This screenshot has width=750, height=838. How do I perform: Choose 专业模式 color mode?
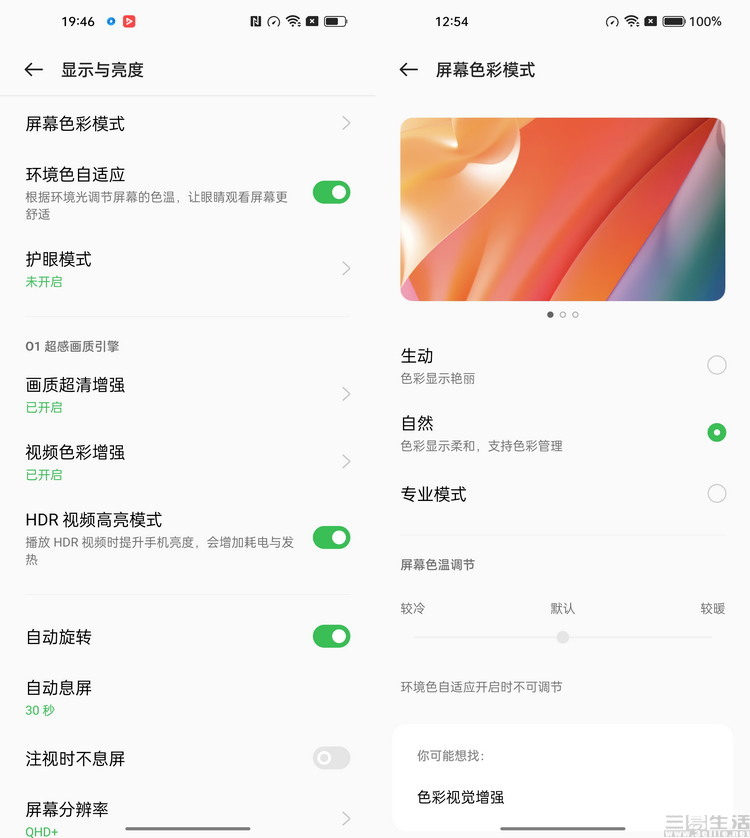point(716,493)
